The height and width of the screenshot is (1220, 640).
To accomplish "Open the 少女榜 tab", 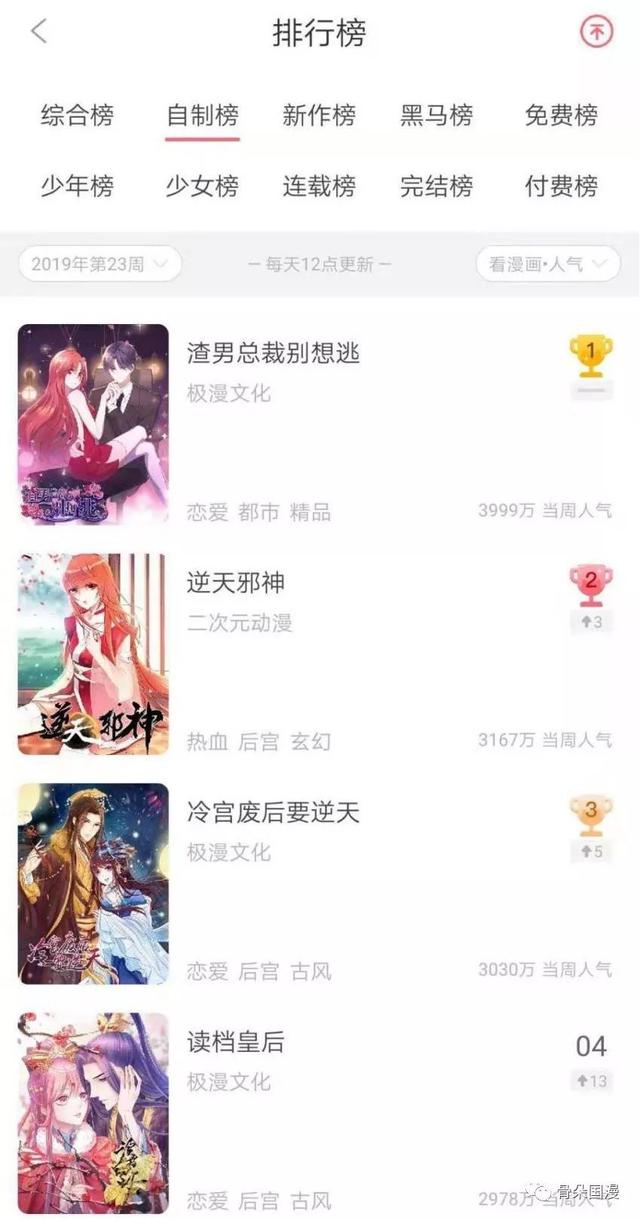I will pos(202,186).
